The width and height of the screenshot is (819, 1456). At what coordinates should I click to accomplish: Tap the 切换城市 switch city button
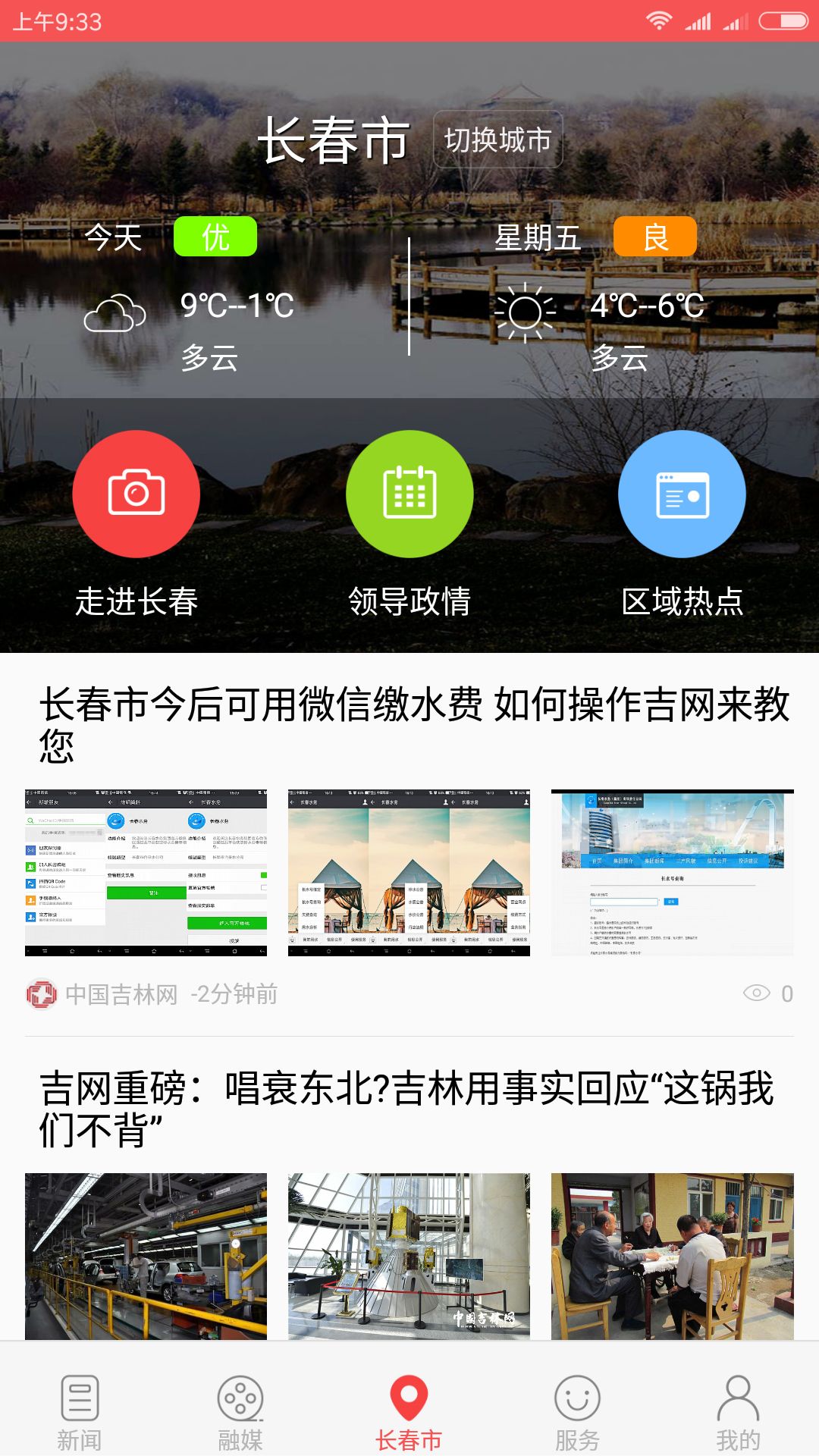tap(497, 140)
